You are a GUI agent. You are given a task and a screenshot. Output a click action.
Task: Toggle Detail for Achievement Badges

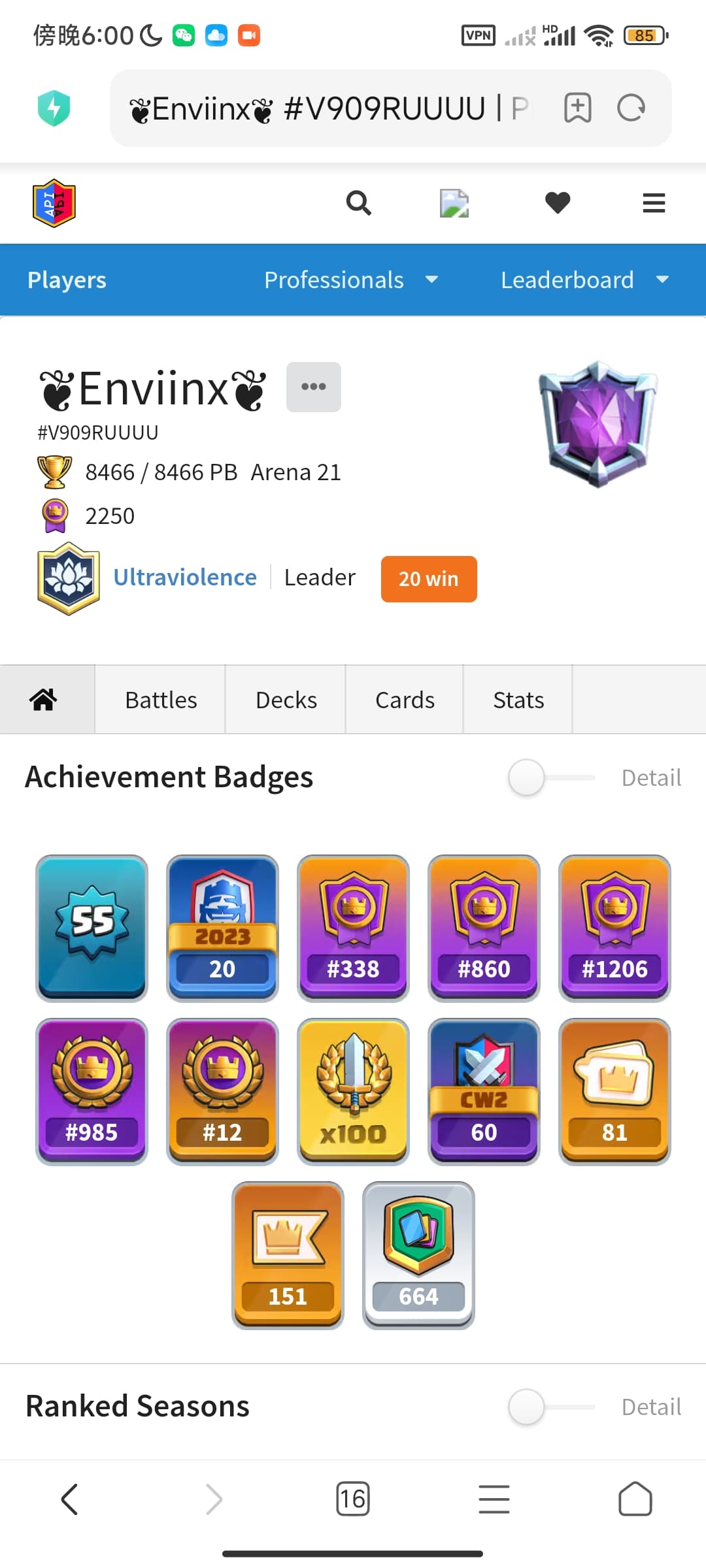[x=552, y=777]
